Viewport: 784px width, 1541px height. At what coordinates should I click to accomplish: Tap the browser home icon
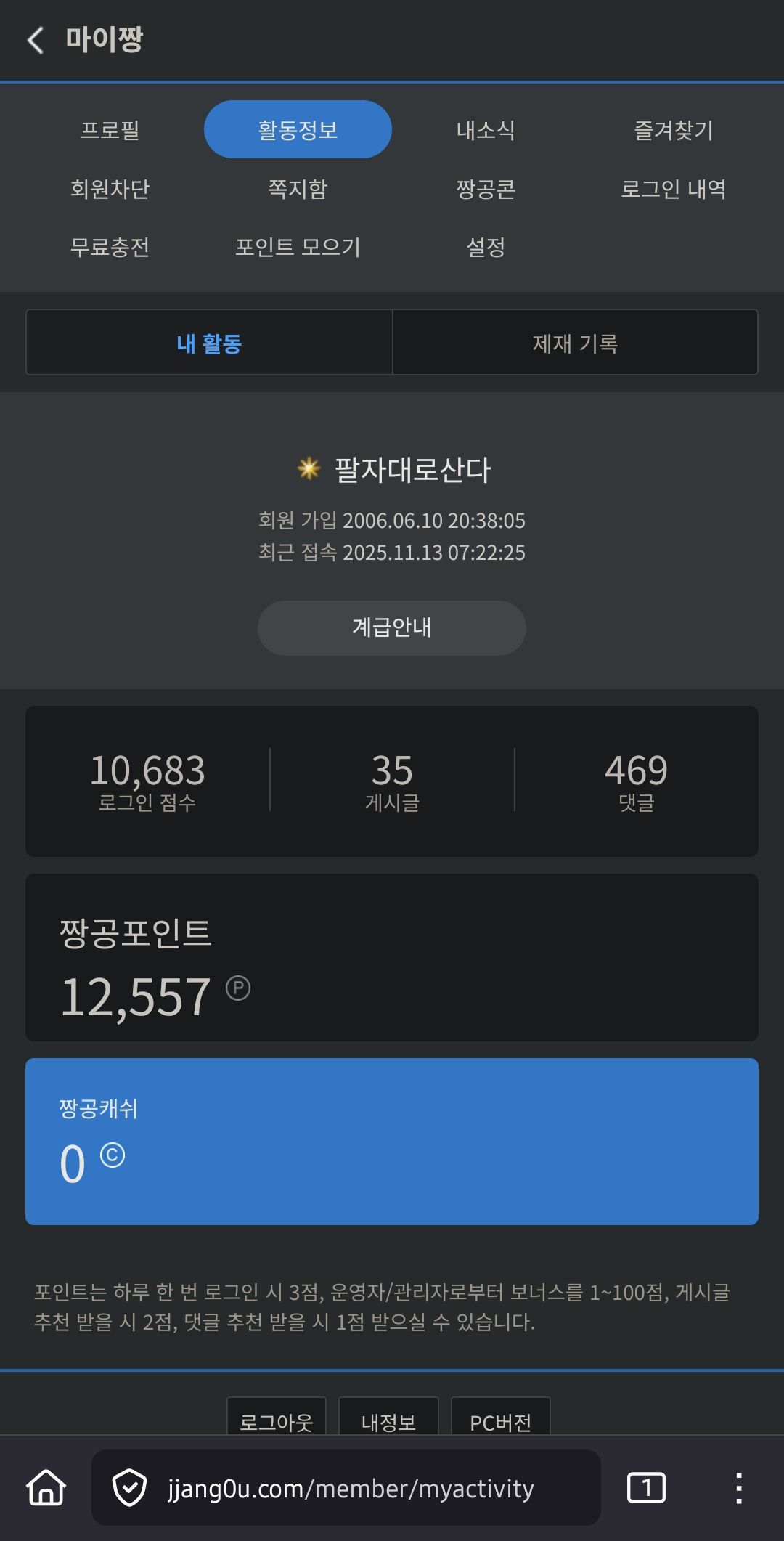click(46, 1487)
